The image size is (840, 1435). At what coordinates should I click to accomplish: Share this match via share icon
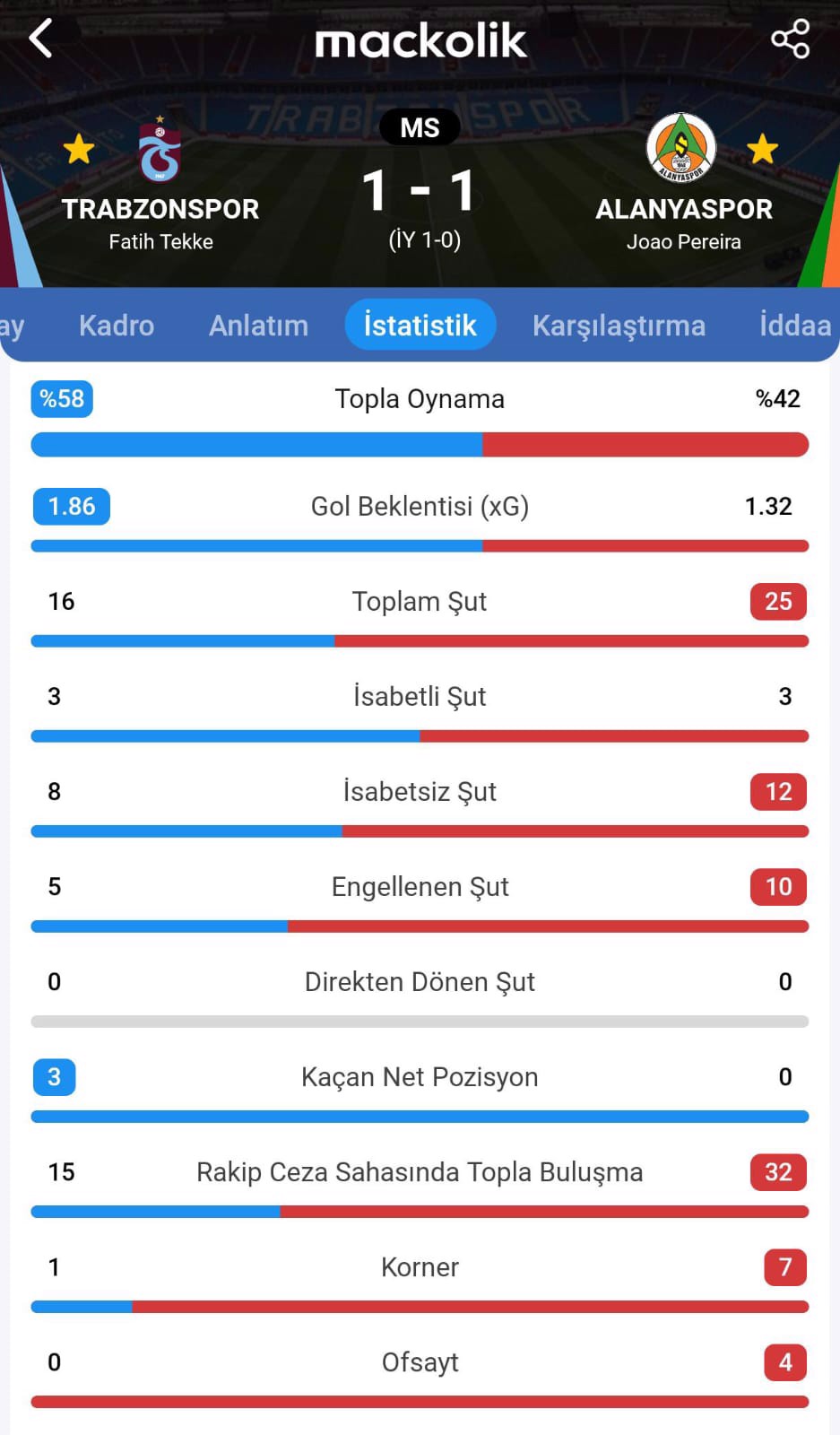[x=790, y=39]
